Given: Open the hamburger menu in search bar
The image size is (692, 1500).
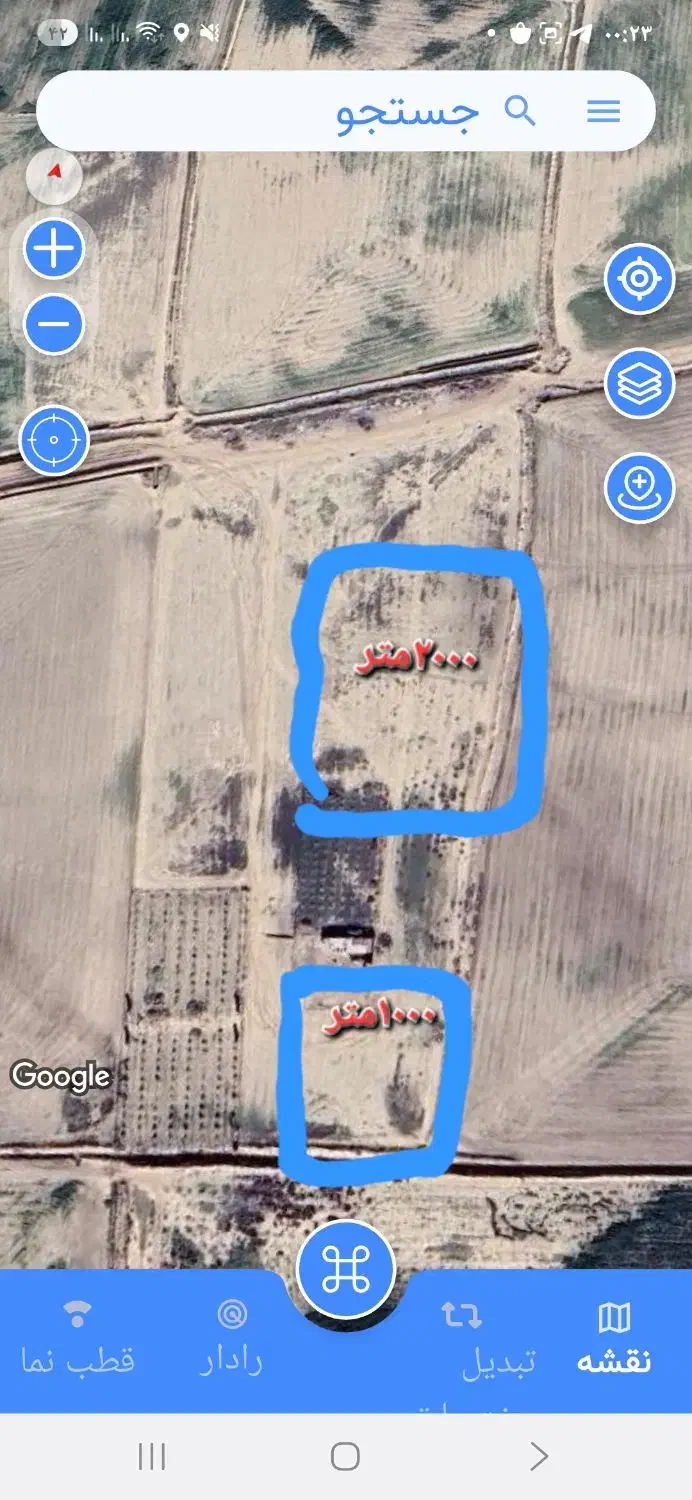Looking at the screenshot, I should pyautogui.click(x=604, y=111).
